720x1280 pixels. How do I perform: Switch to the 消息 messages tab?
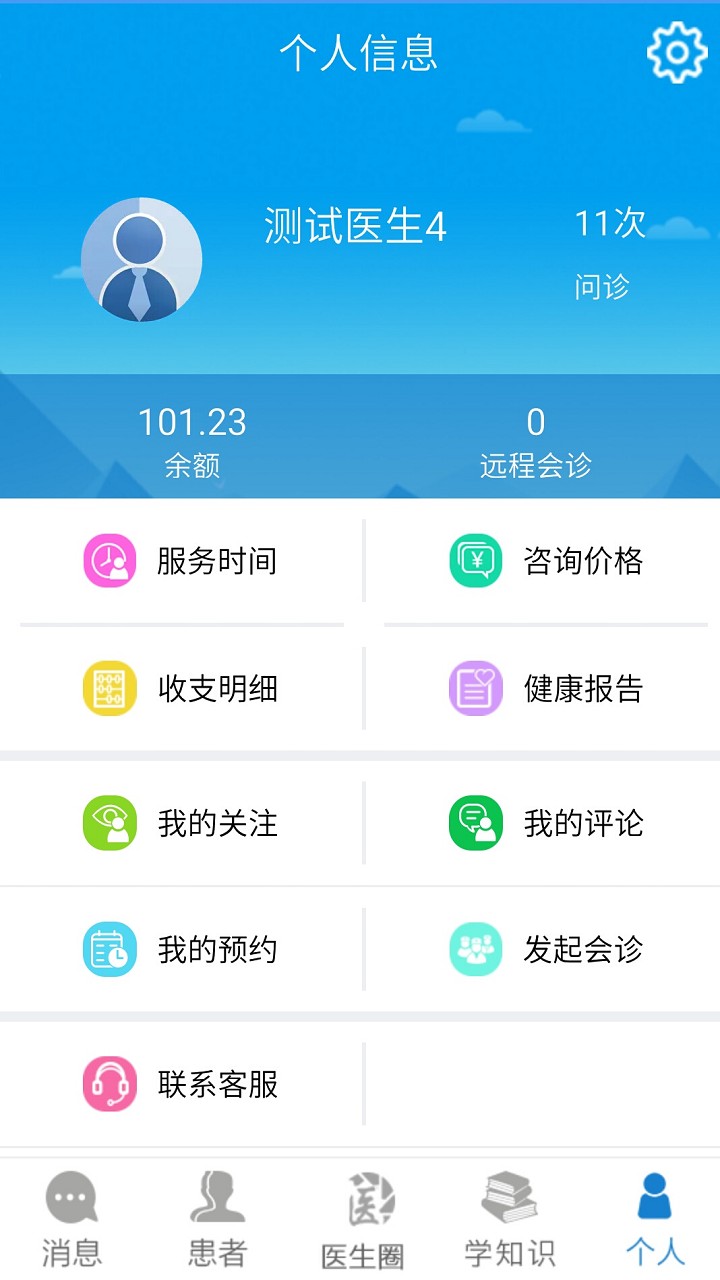72,1220
